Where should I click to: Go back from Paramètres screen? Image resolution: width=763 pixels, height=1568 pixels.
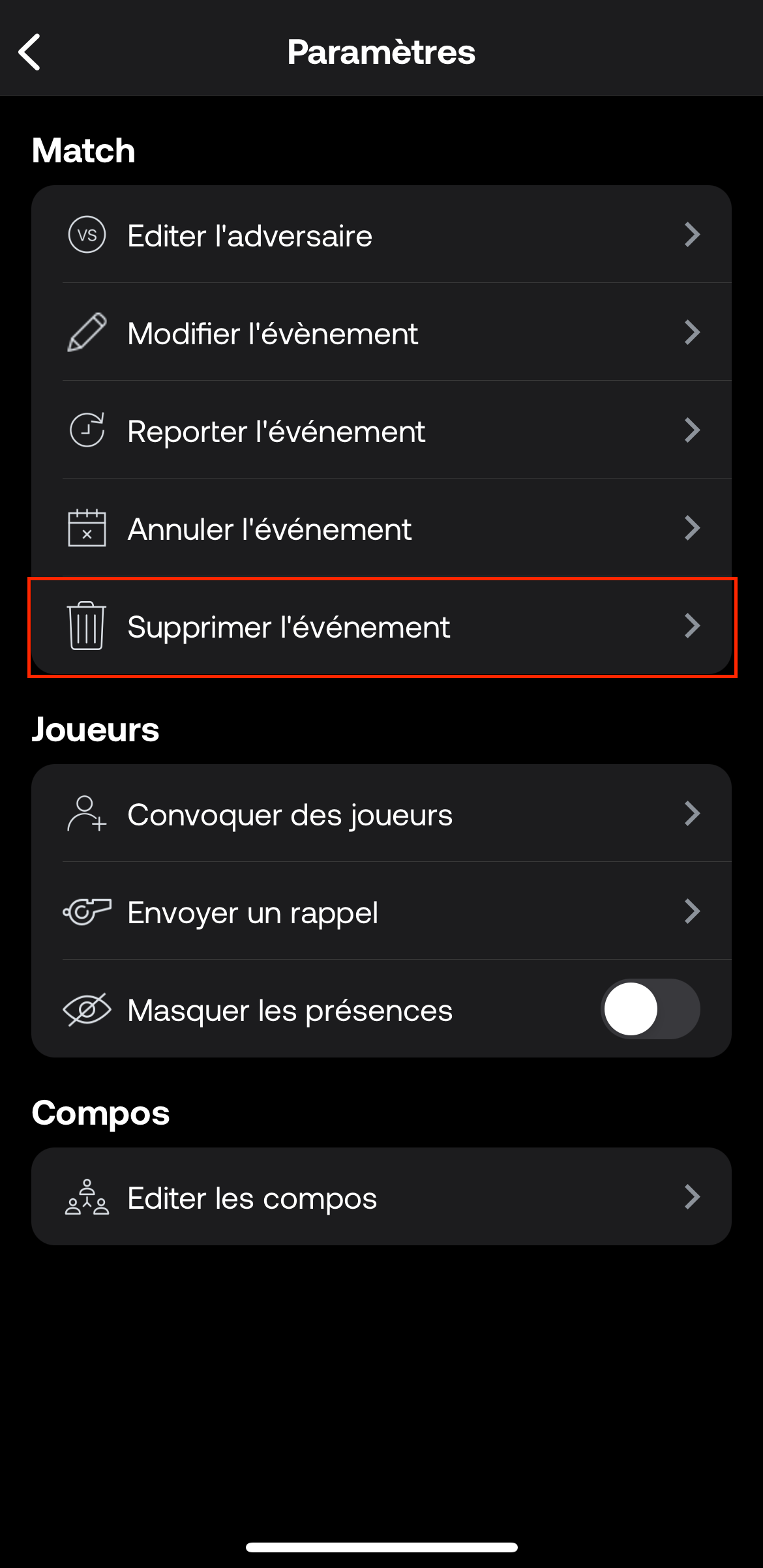(x=30, y=52)
